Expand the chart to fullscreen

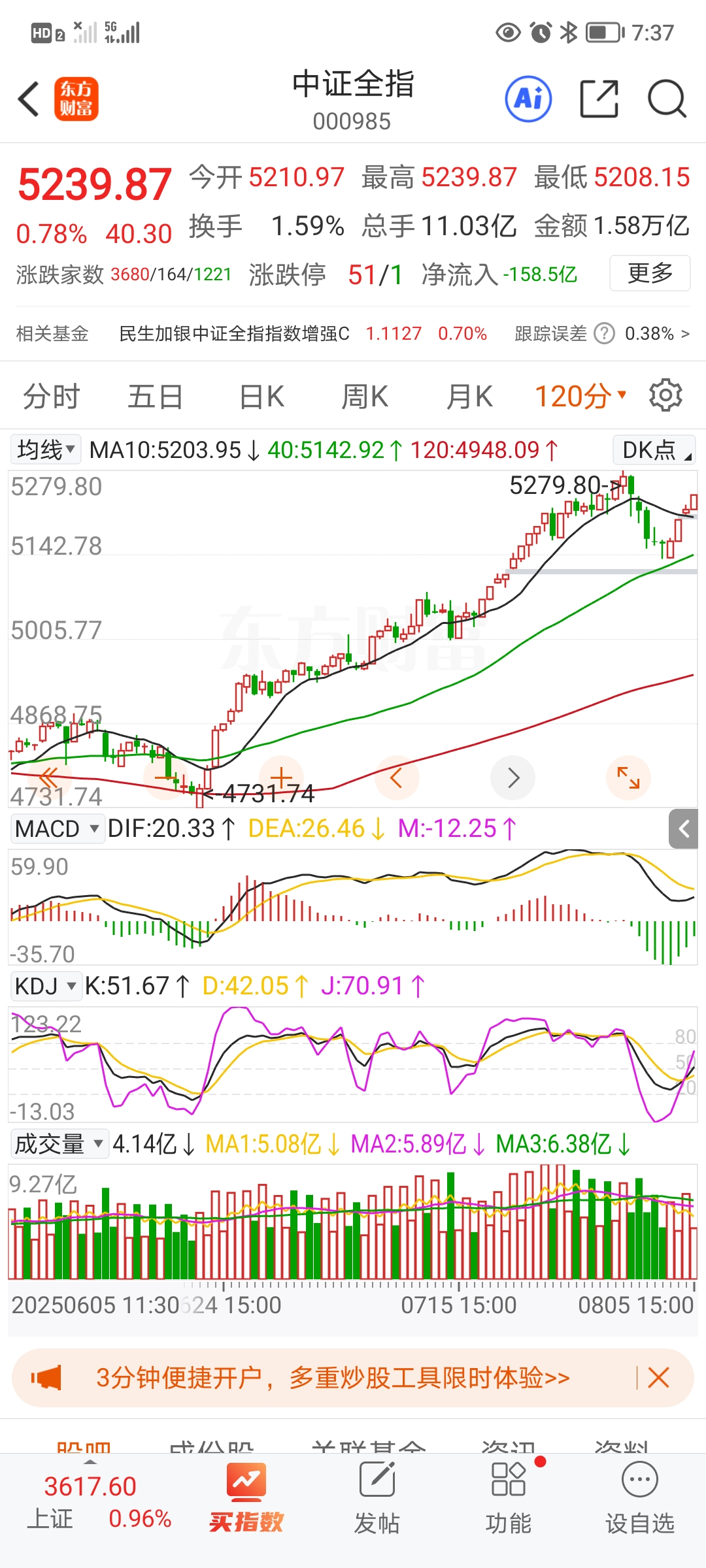point(628,777)
